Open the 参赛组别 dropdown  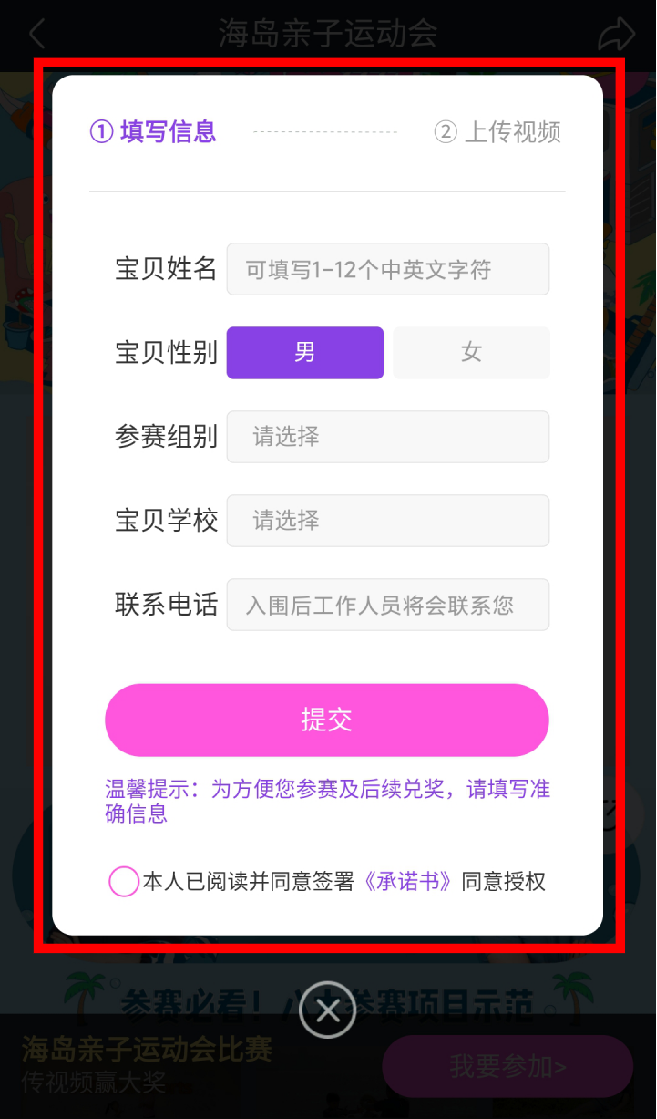point(387,436)
